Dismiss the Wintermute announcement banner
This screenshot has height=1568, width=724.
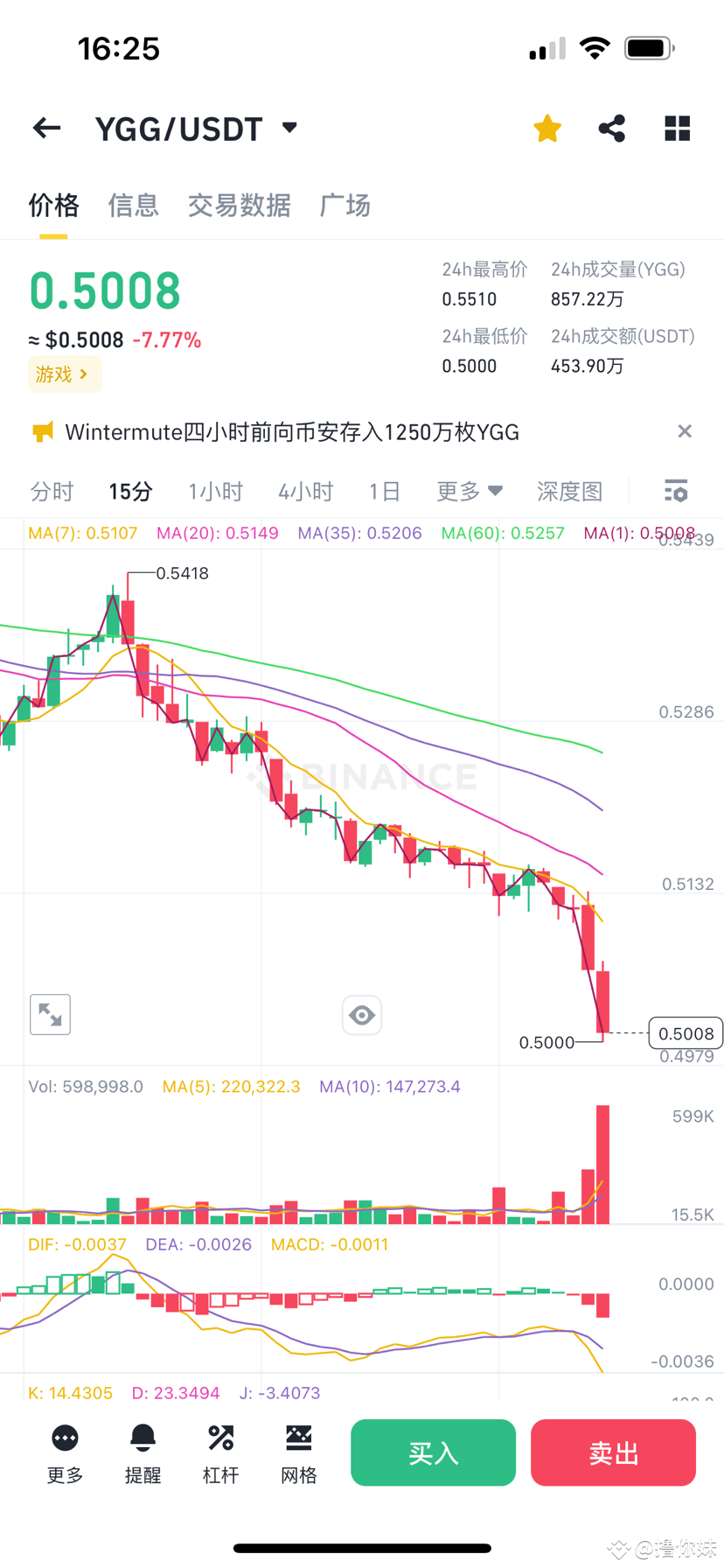coord(685,431)
